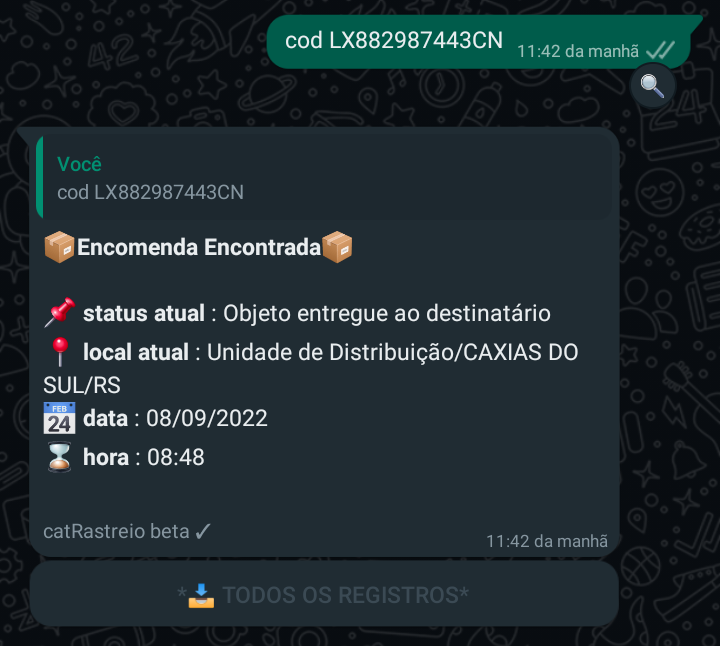Image resolution: width=720 pixels, height=646 pixels.
Task: Tap the magnifier search icon beside message
Action: click(652, 86)
